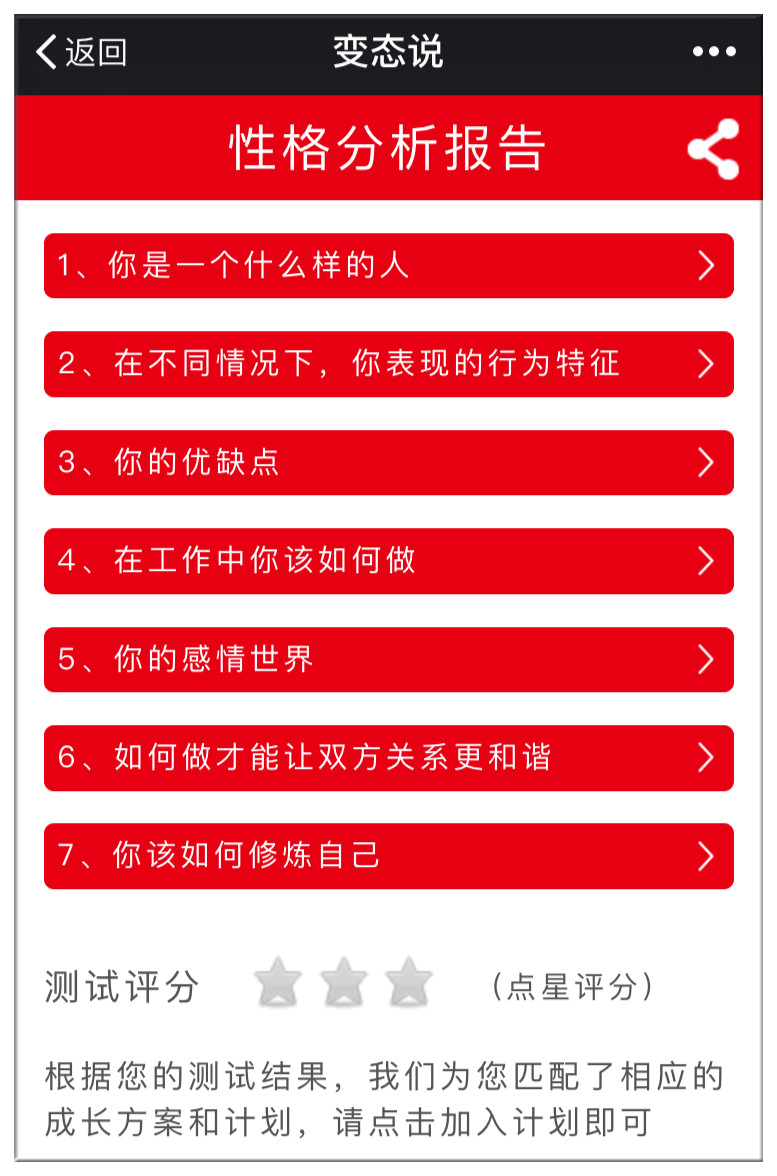The height and width of the screenshot is (1176, 777).
Task: Rate the test two stars
Action: click(343, 982)
